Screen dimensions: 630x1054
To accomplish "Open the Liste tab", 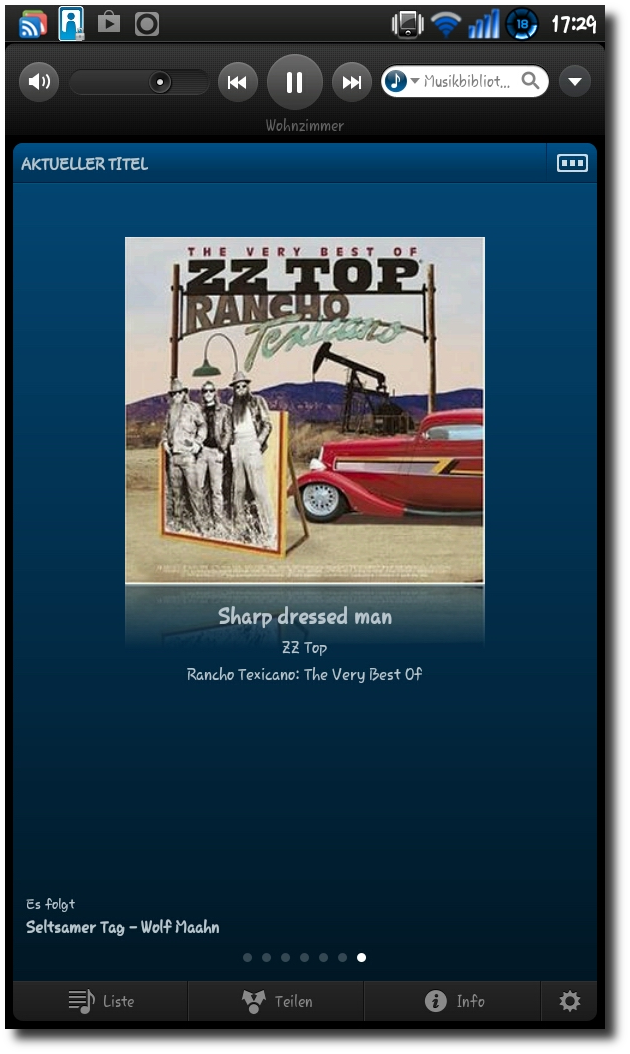I will tap(101, 1001).
